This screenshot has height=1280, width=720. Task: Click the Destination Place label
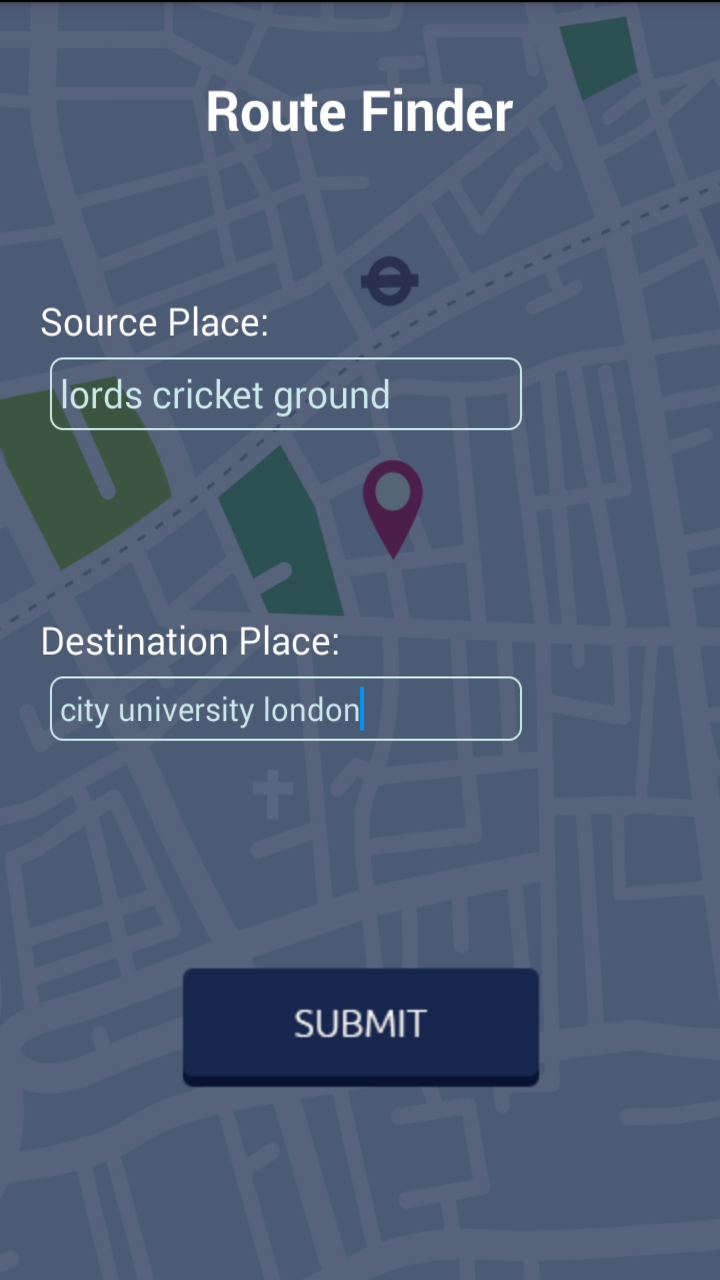[192, 641]
